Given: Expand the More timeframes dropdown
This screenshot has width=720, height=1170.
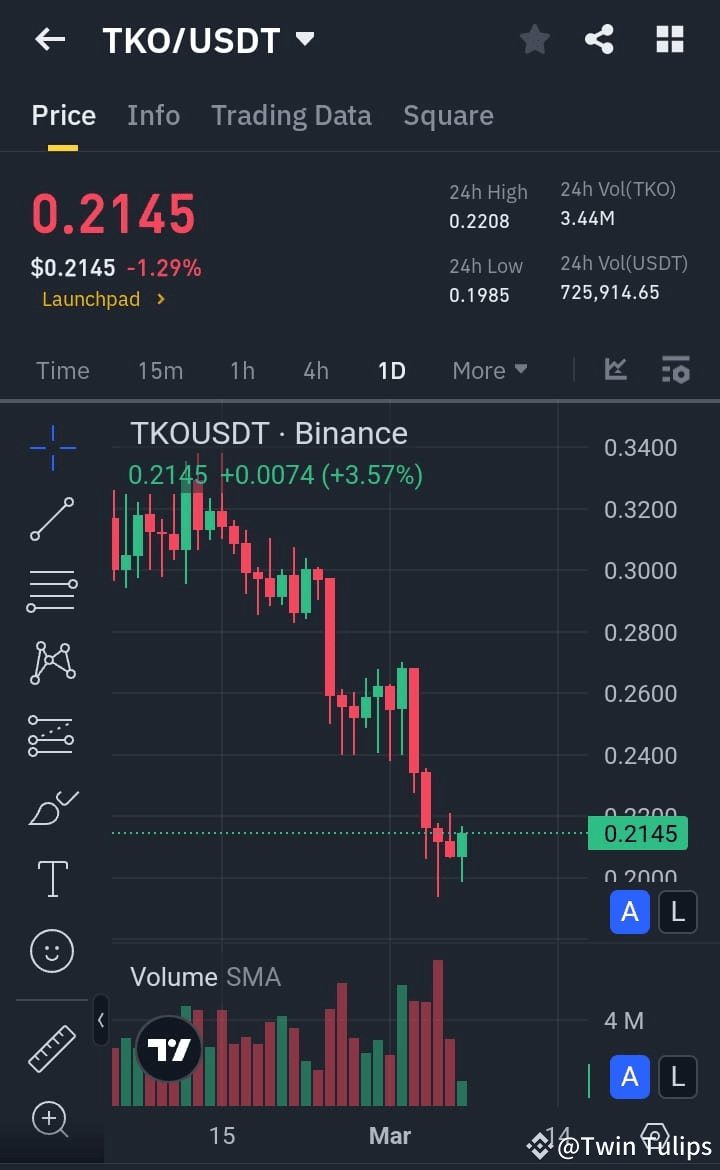Looking at the screenshot, I should click(489, 370).
